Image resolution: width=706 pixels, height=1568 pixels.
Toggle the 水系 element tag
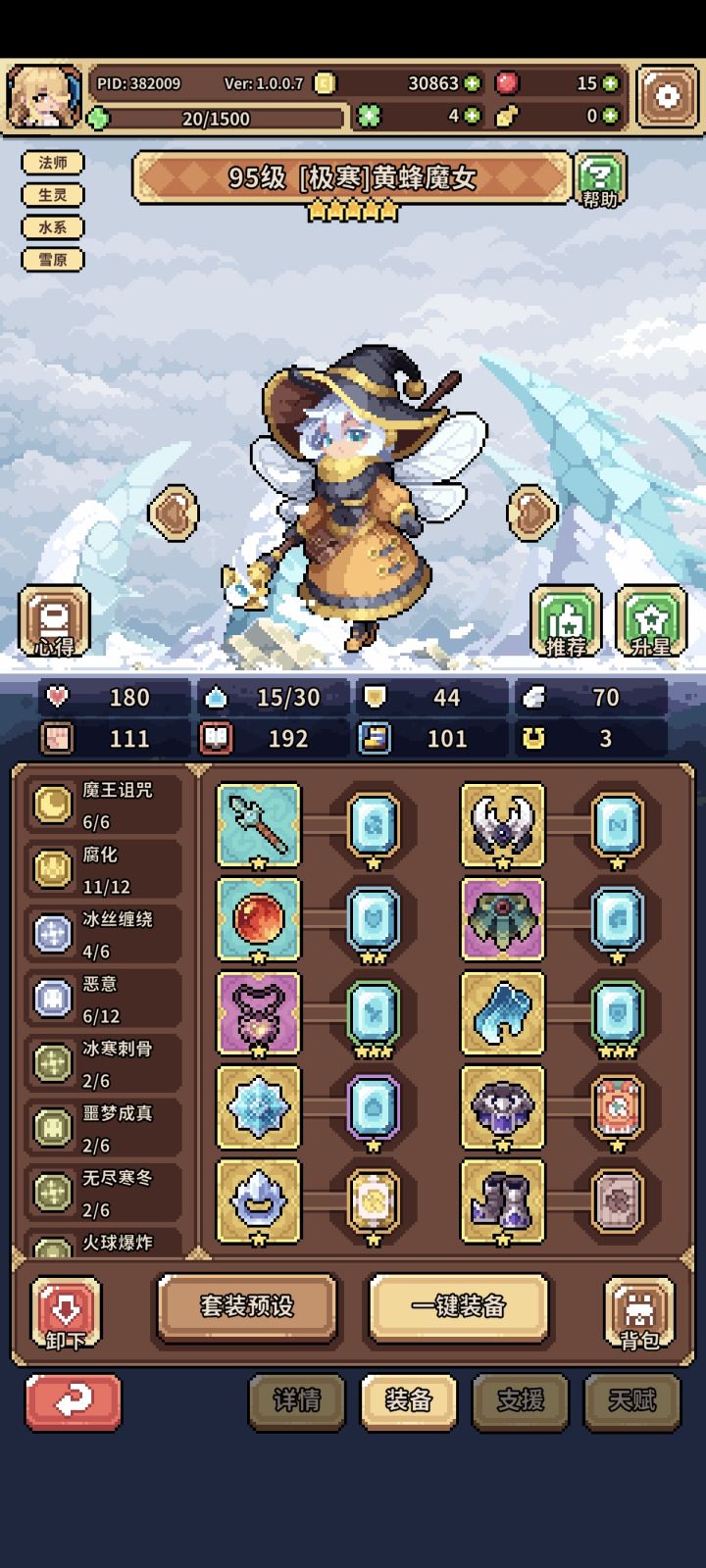coord(53,226)
